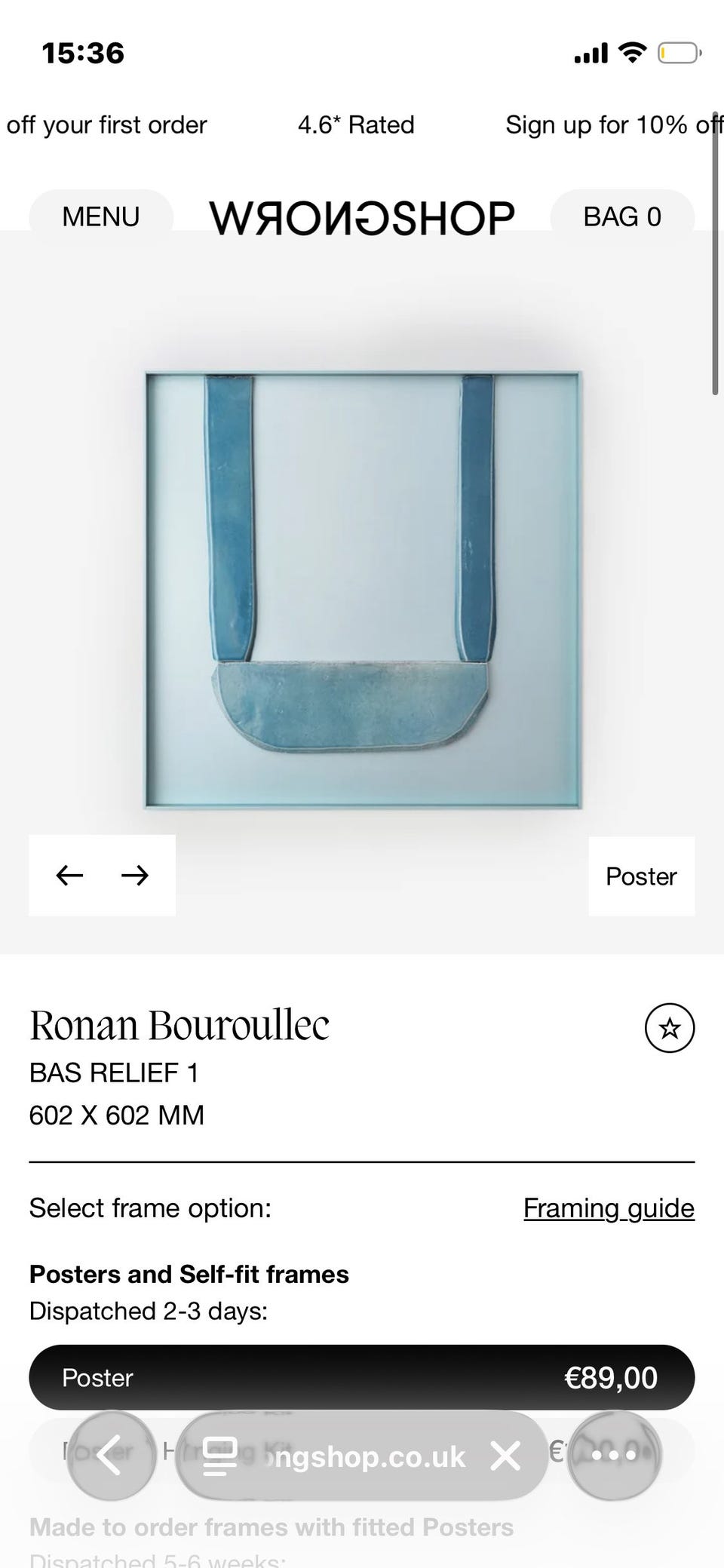
Task: Tap the Poster label on image
Action: 641,876
